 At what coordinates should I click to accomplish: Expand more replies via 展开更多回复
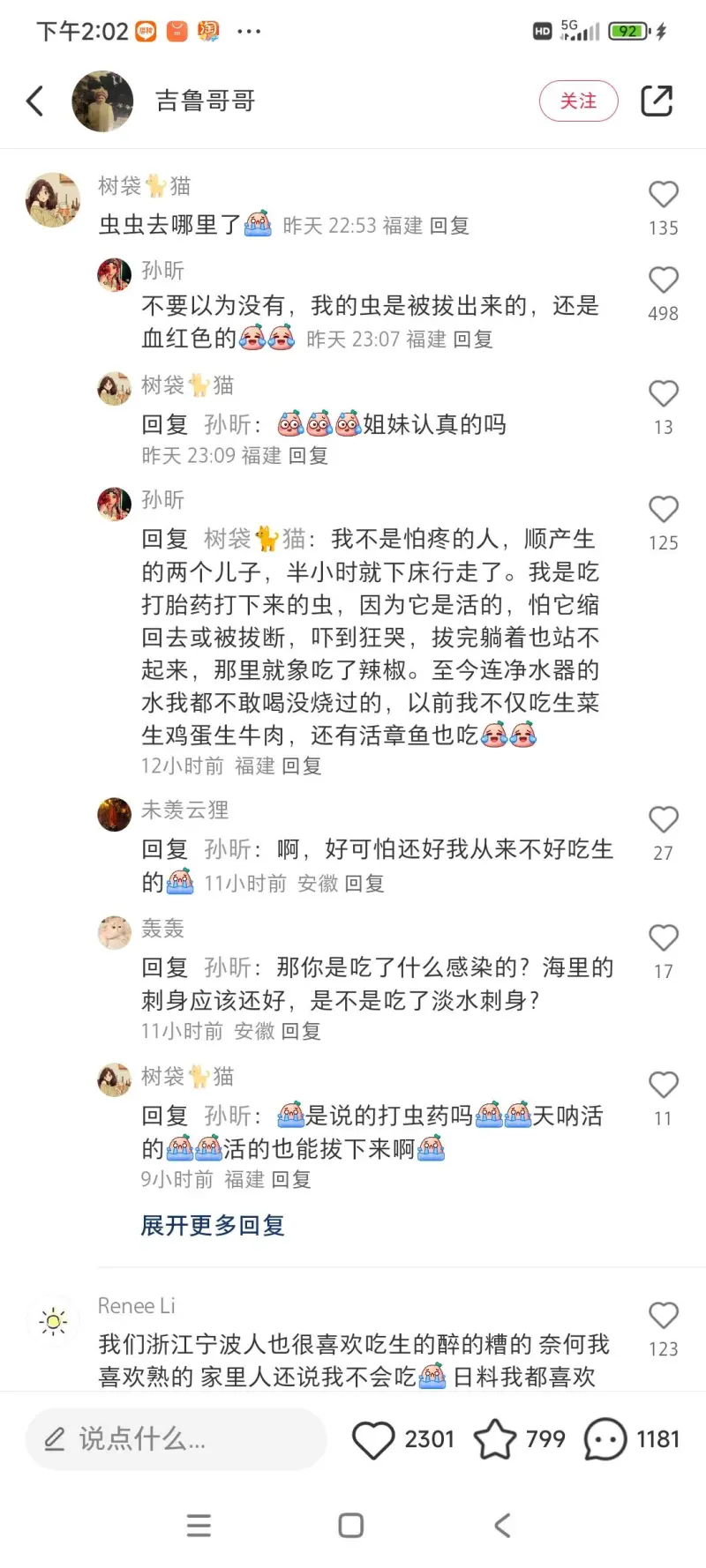coord(213,1225)
